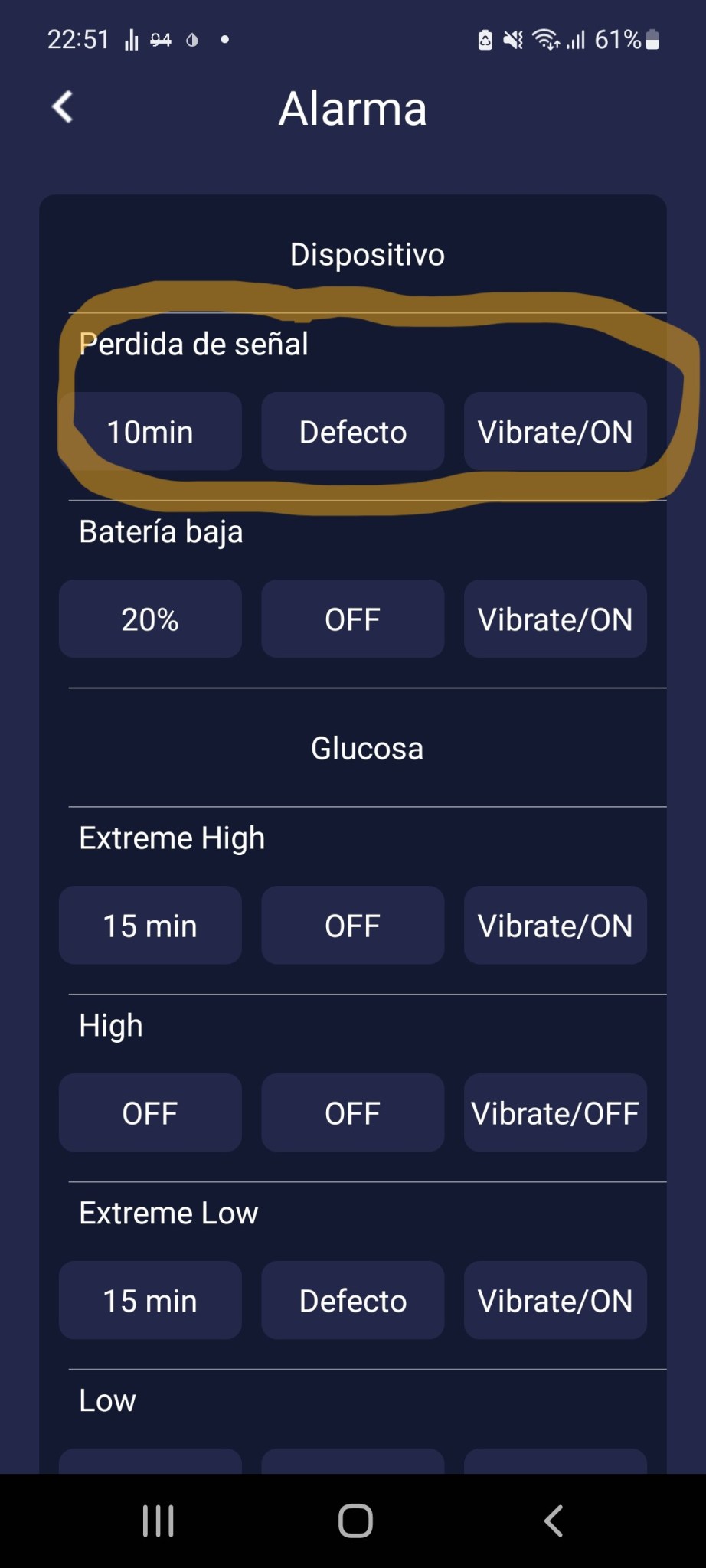Tap the Android back navigation arrow
This screenshot has width=706, height=1568.
[x=553, y=1521]
